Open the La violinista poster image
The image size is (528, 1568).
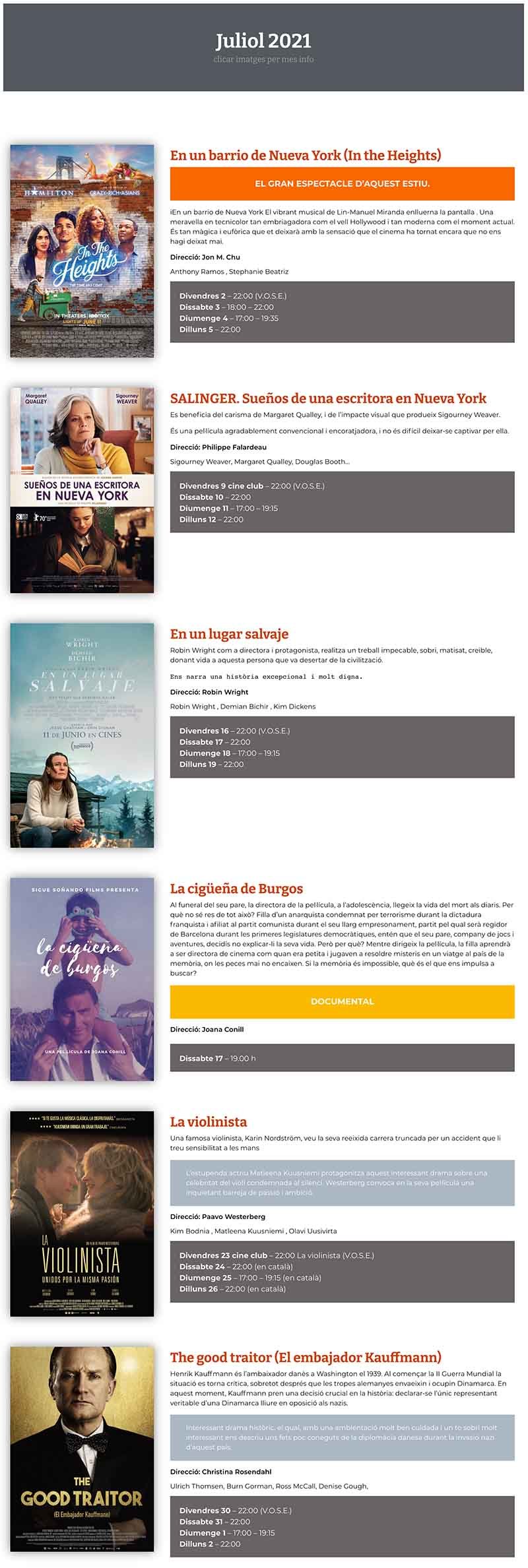tap(82, 1214)
